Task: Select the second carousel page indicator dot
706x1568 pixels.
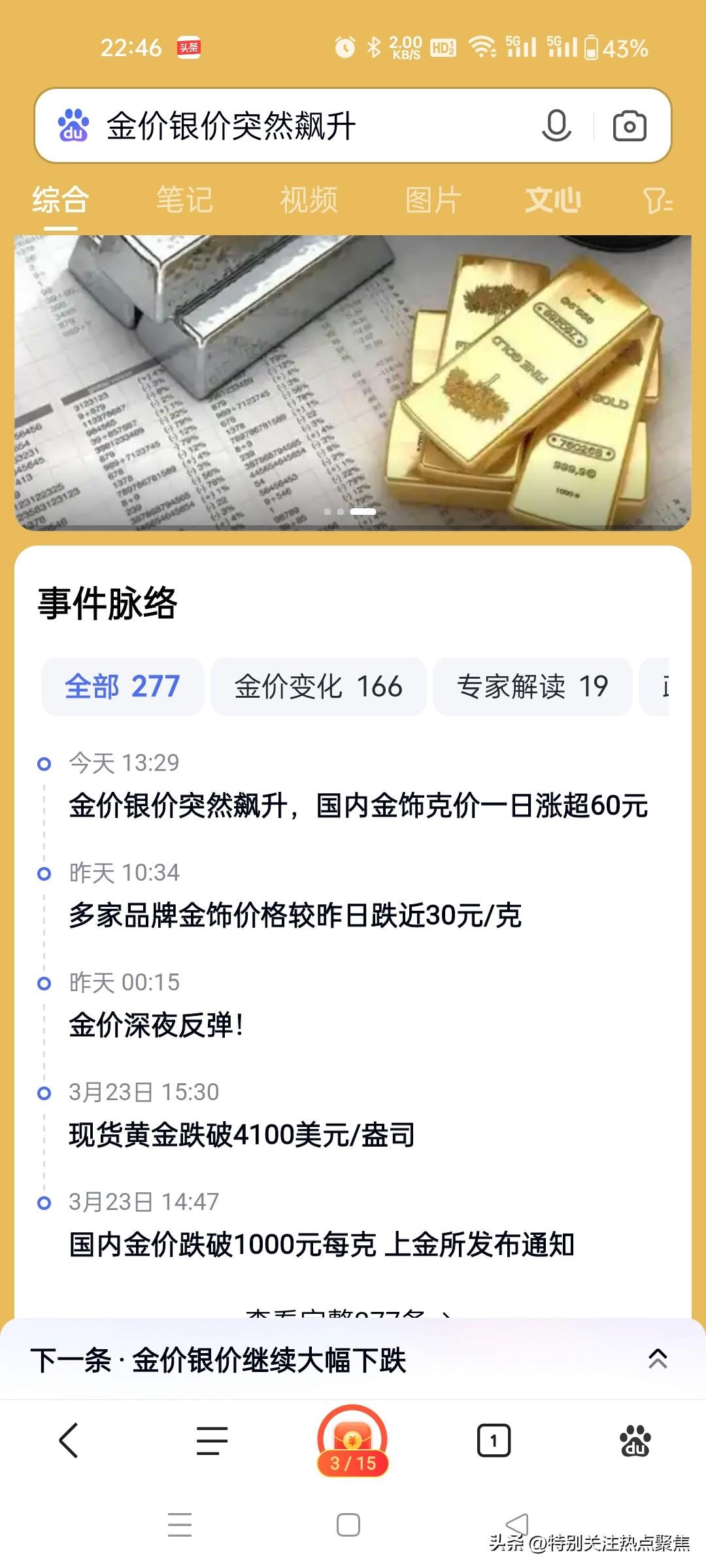Action: [x=339, y=512]
